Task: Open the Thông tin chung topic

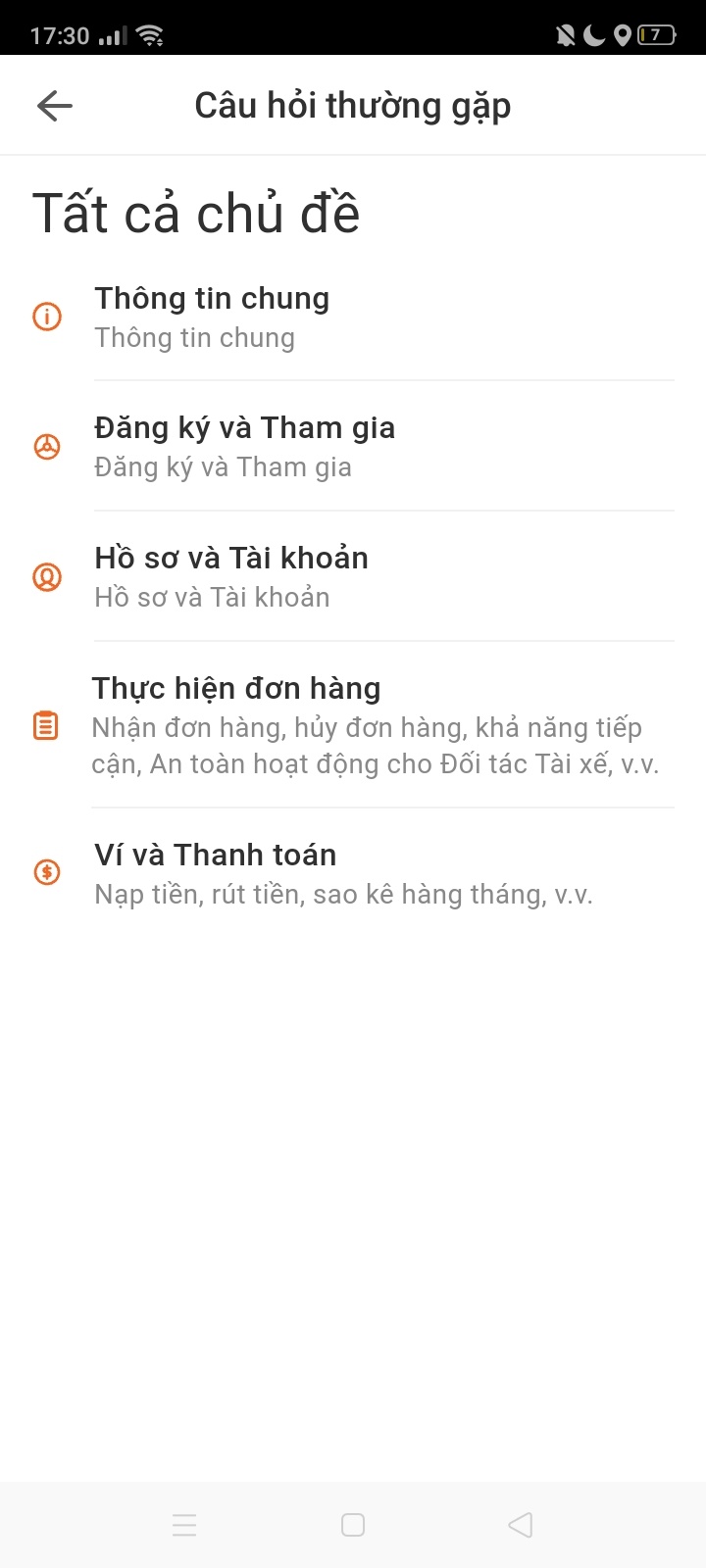Action: (353, 318)
